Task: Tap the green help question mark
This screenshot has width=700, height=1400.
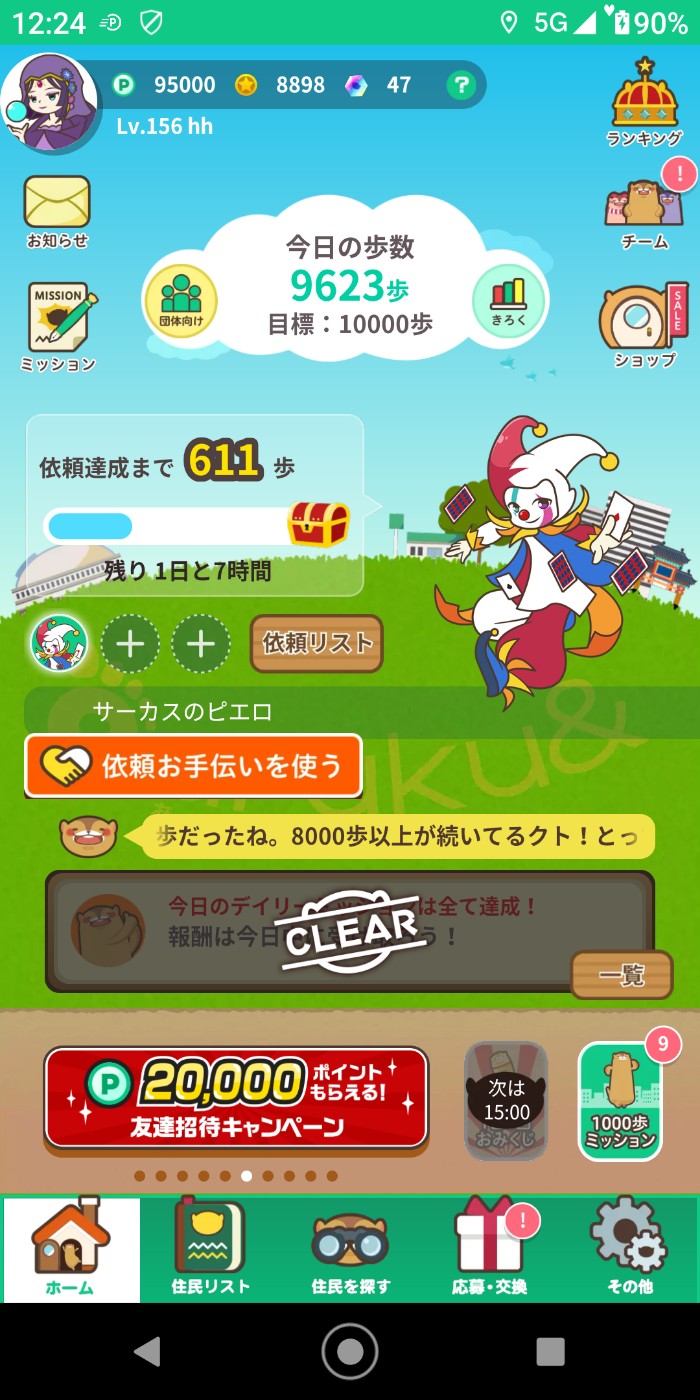Action: tap(460, 86)
